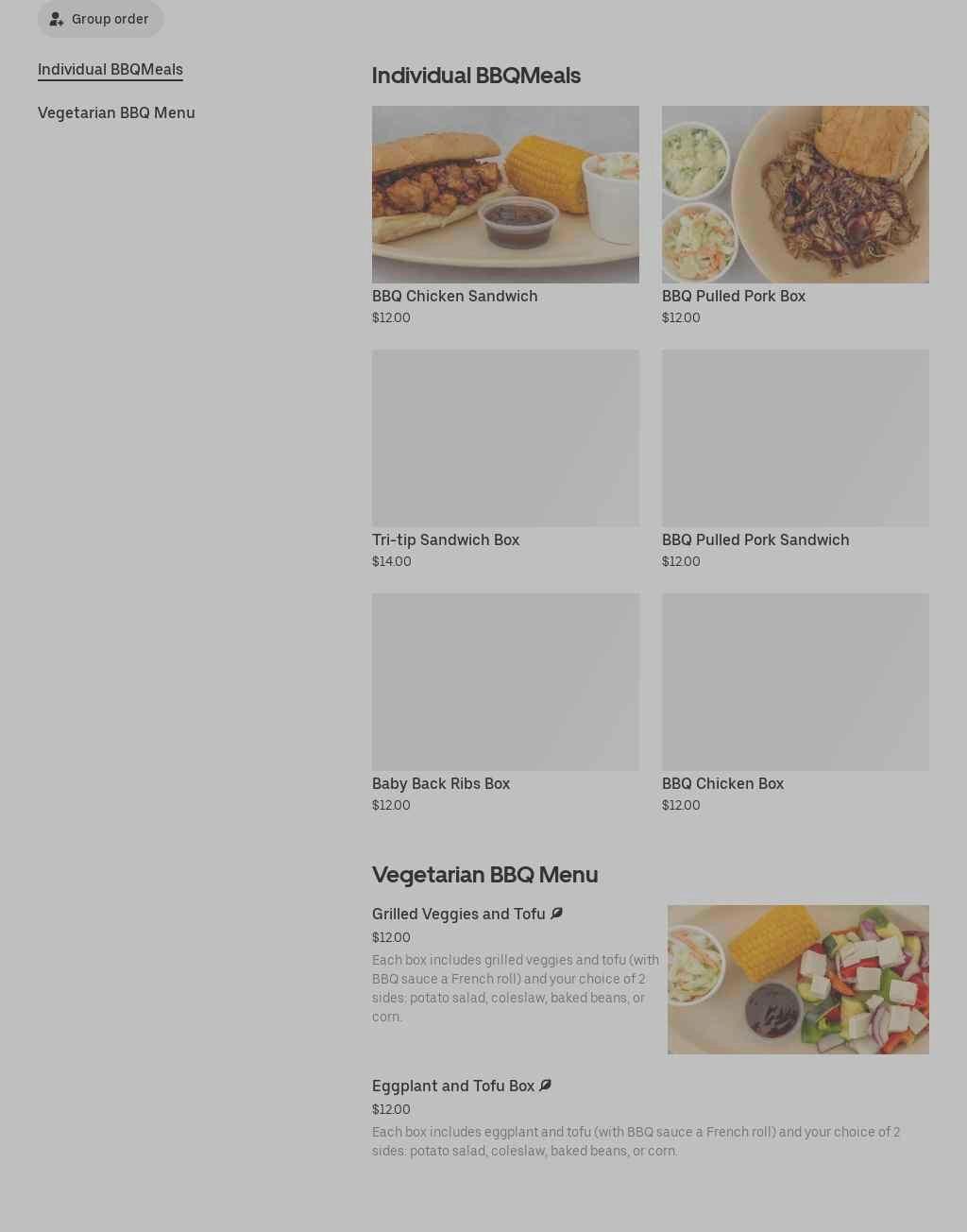Click the Group order button
967x1232 pixels.
pos(100,19)
